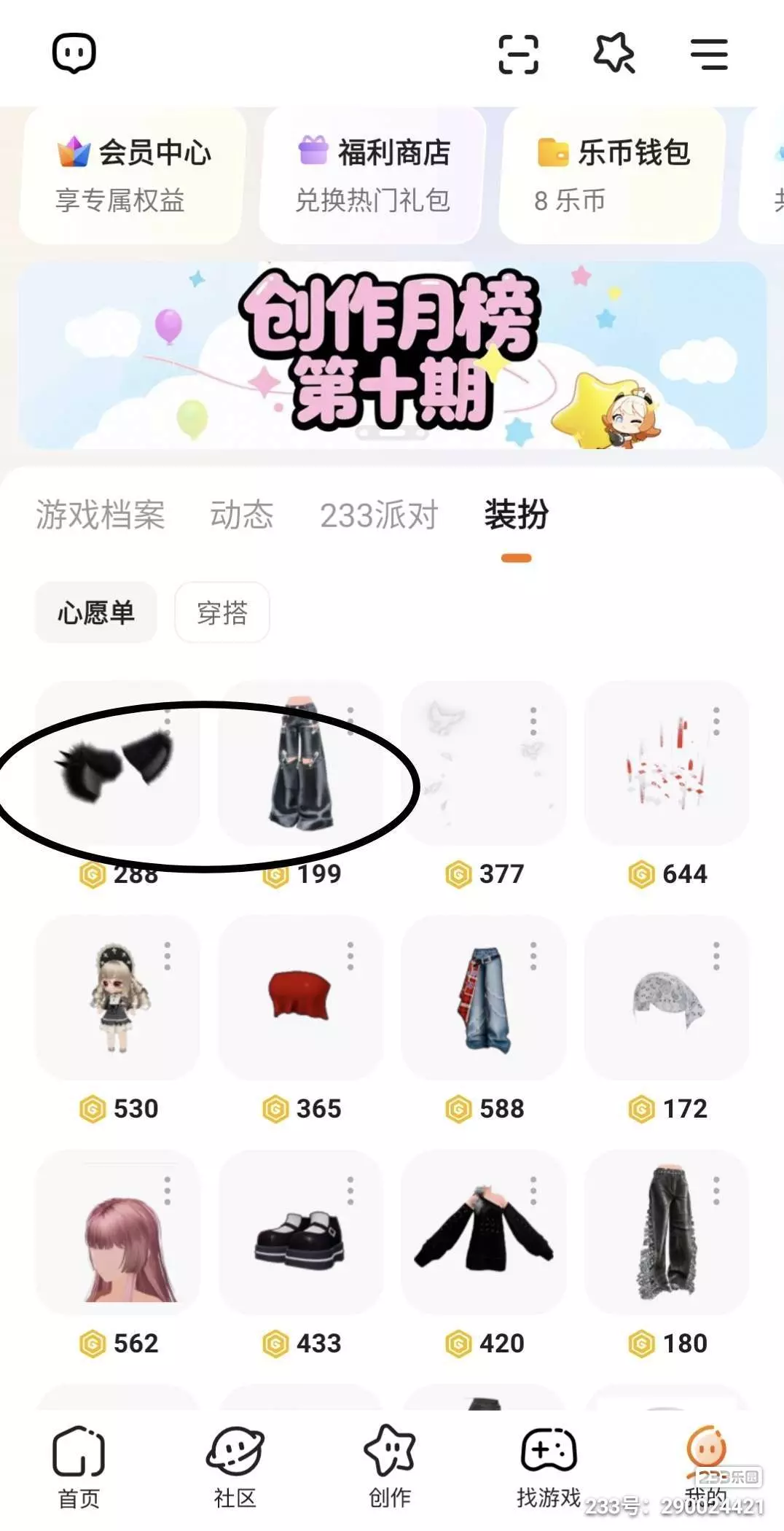784x1531 pixels.
Task: Open the chat message icon
Action: 74,53
